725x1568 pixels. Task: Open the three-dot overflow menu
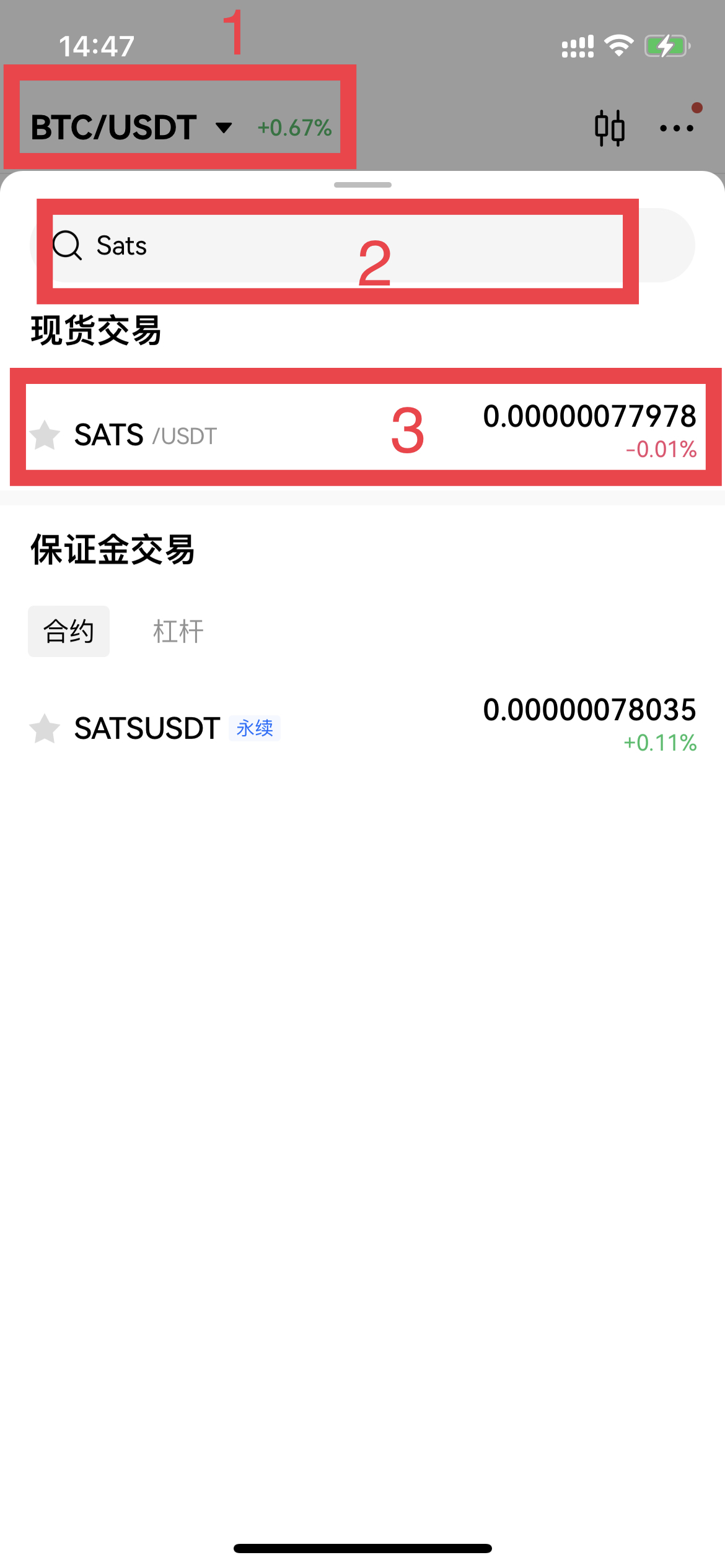677,128
